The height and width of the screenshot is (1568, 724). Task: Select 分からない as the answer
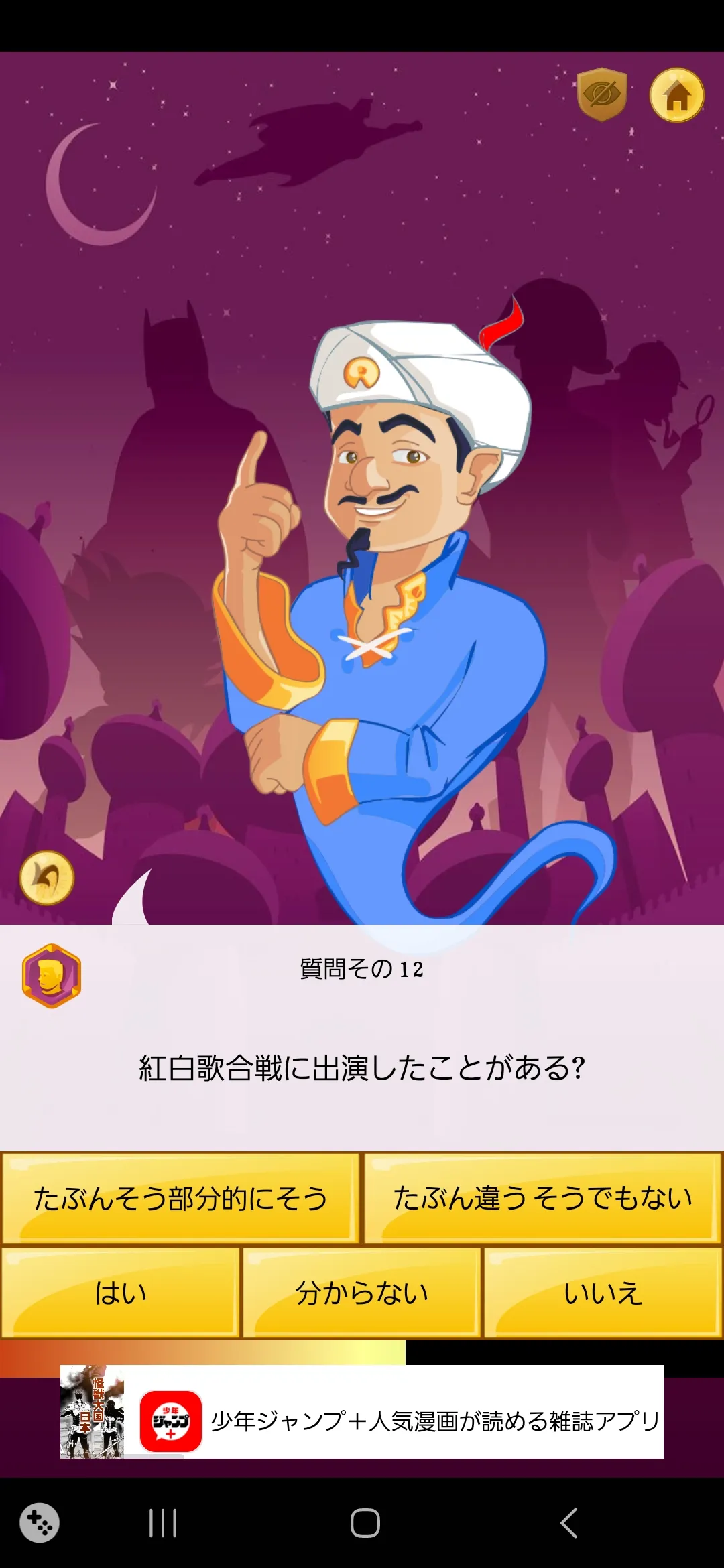(362, 1293)
